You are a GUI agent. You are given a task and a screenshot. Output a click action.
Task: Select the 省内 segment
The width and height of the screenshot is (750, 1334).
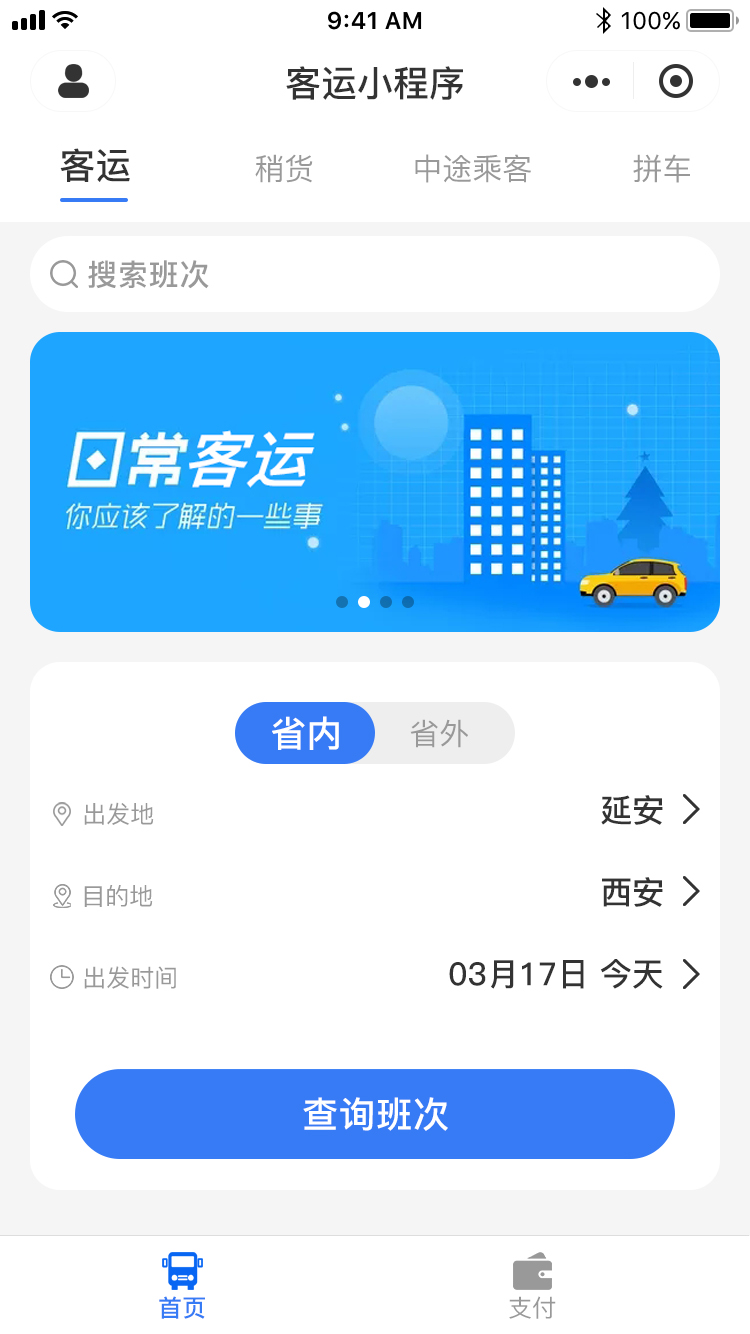pyautogui.click(x=306, y=734)
